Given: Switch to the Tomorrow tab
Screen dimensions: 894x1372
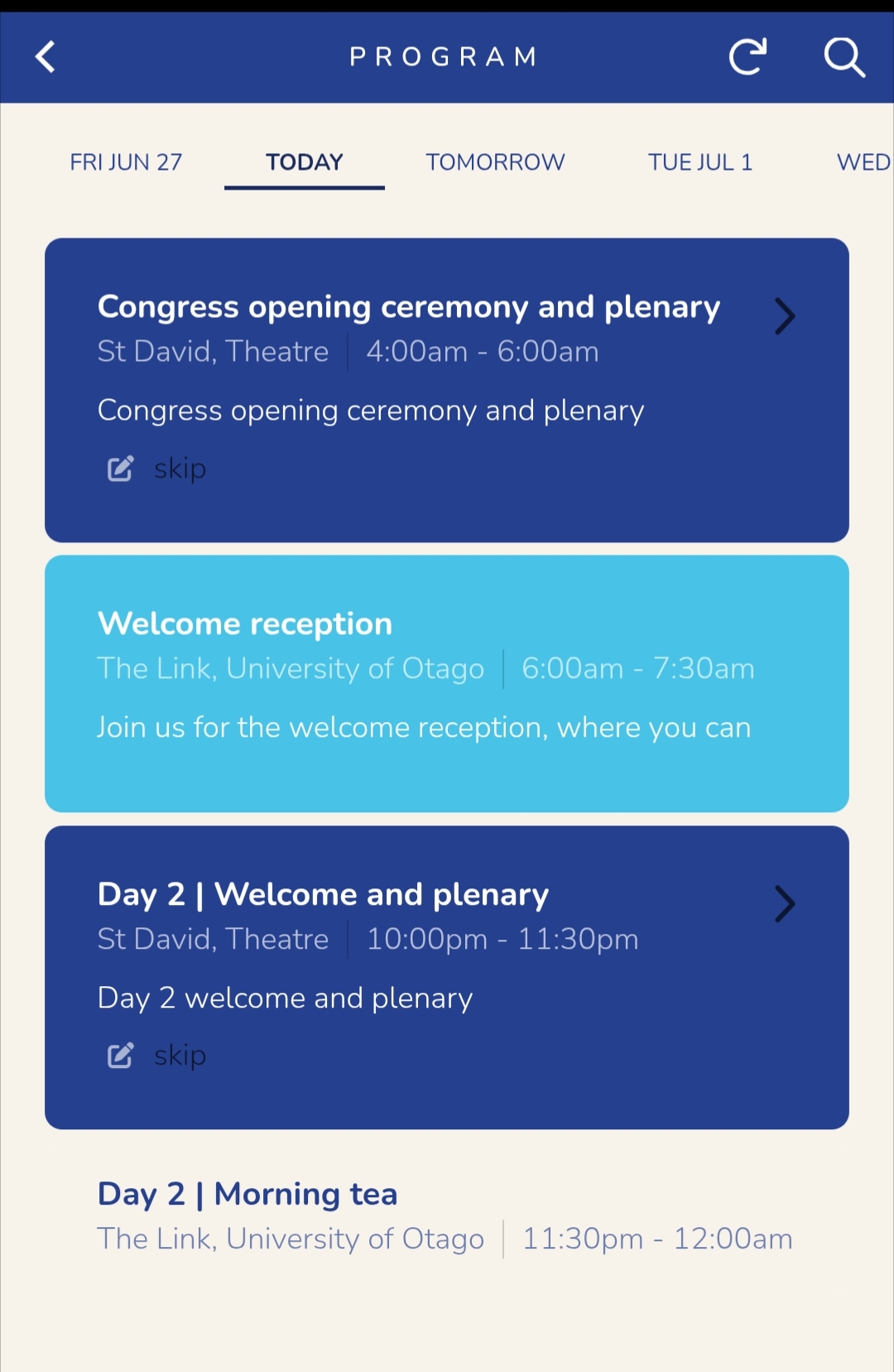Looking at the screenshot, I should pos(495,162).
